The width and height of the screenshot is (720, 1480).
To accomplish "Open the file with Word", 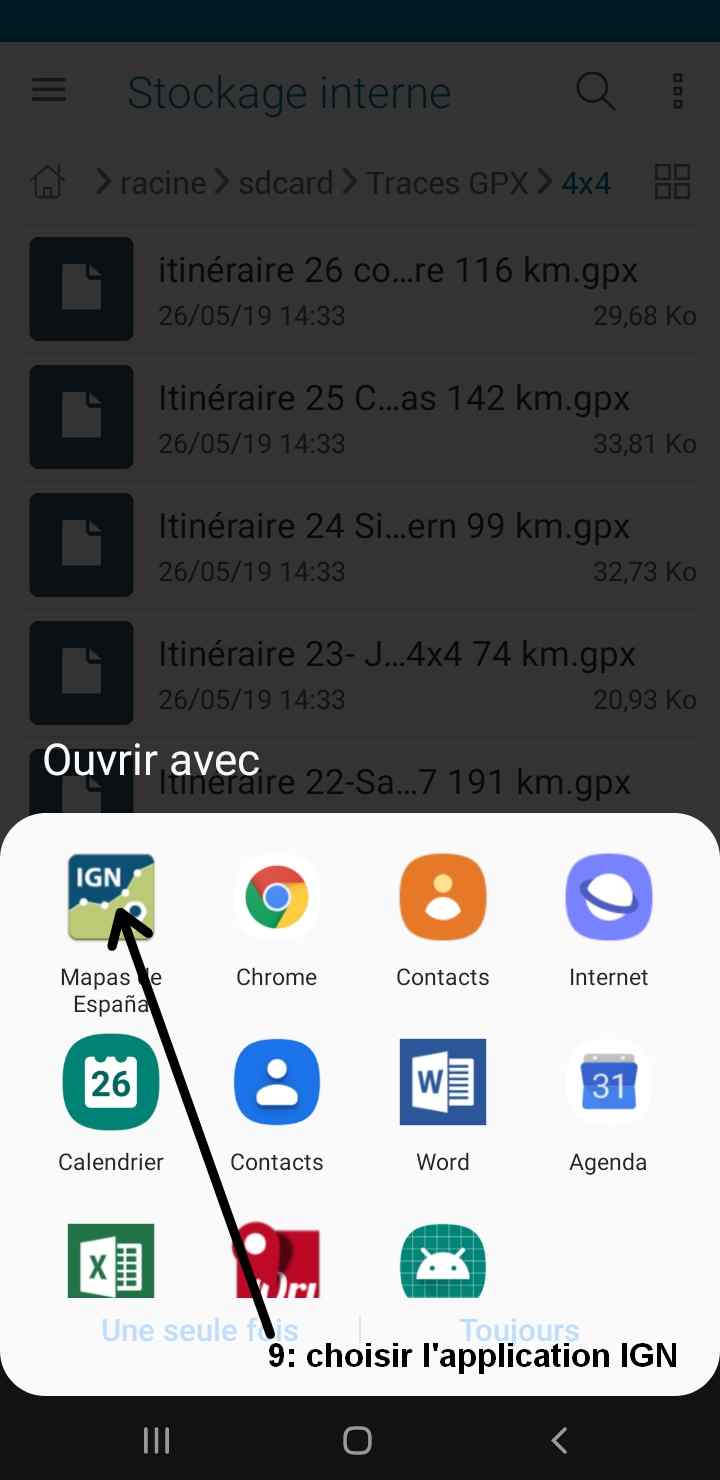I will tap(442, 1083).
